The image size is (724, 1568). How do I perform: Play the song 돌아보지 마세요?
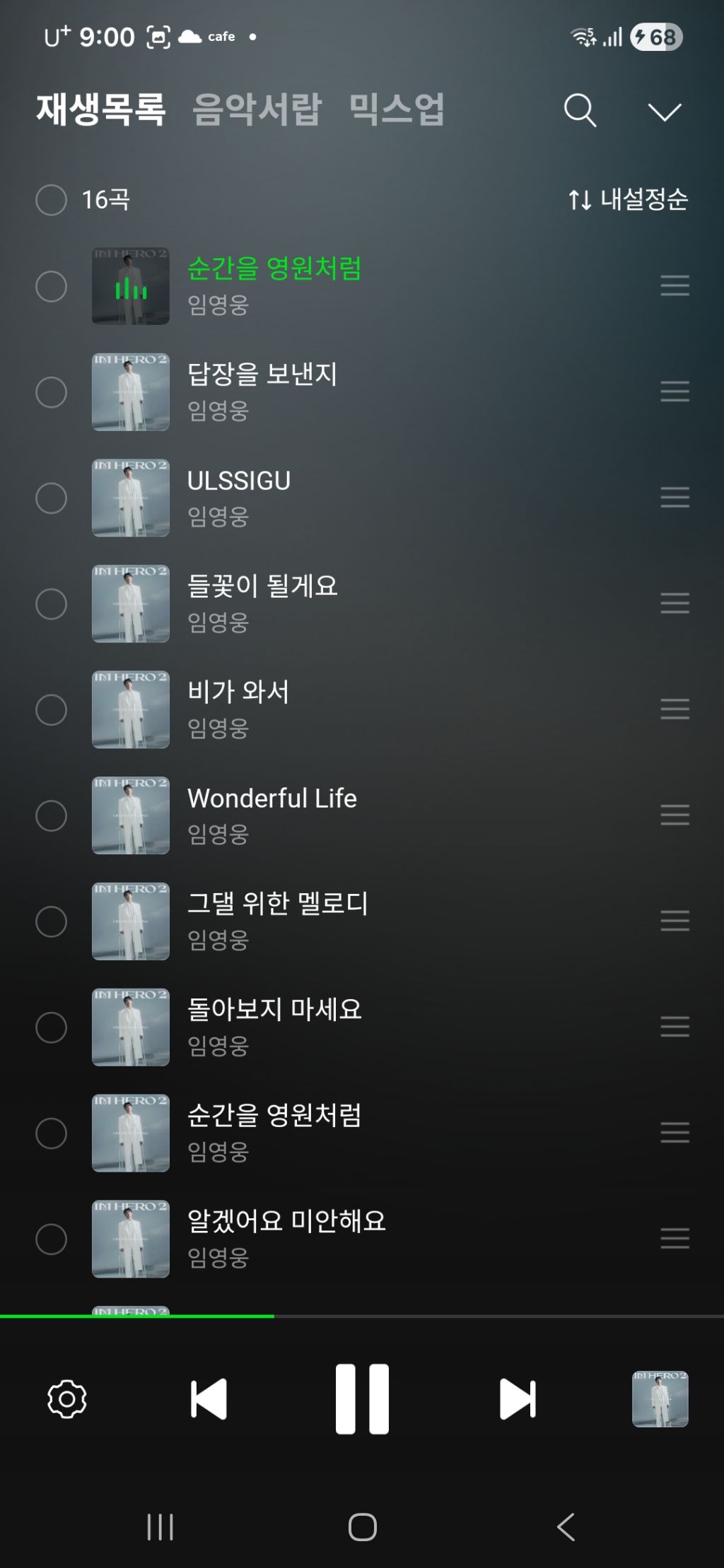(274, 1009)
